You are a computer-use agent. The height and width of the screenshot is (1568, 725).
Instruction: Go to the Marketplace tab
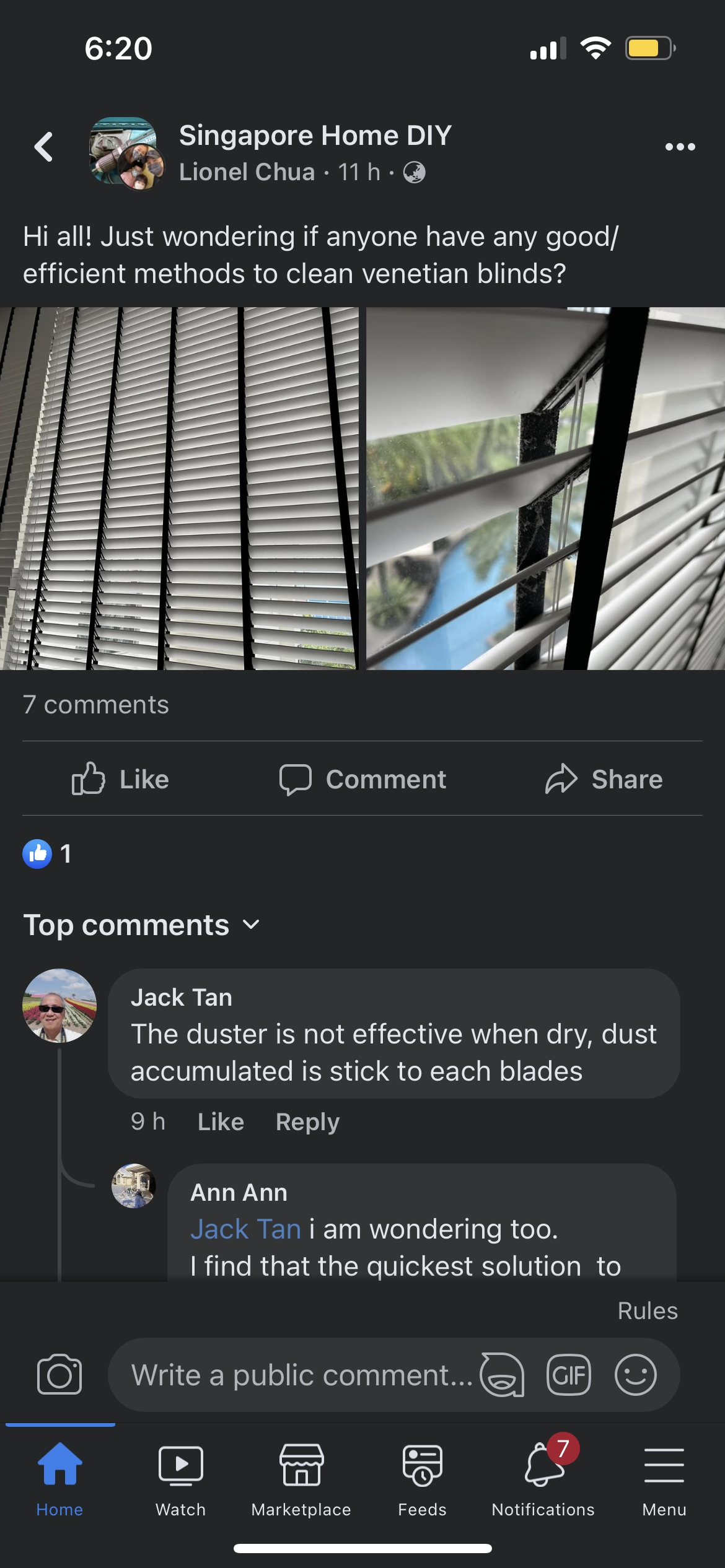(x=301, y=1480)
